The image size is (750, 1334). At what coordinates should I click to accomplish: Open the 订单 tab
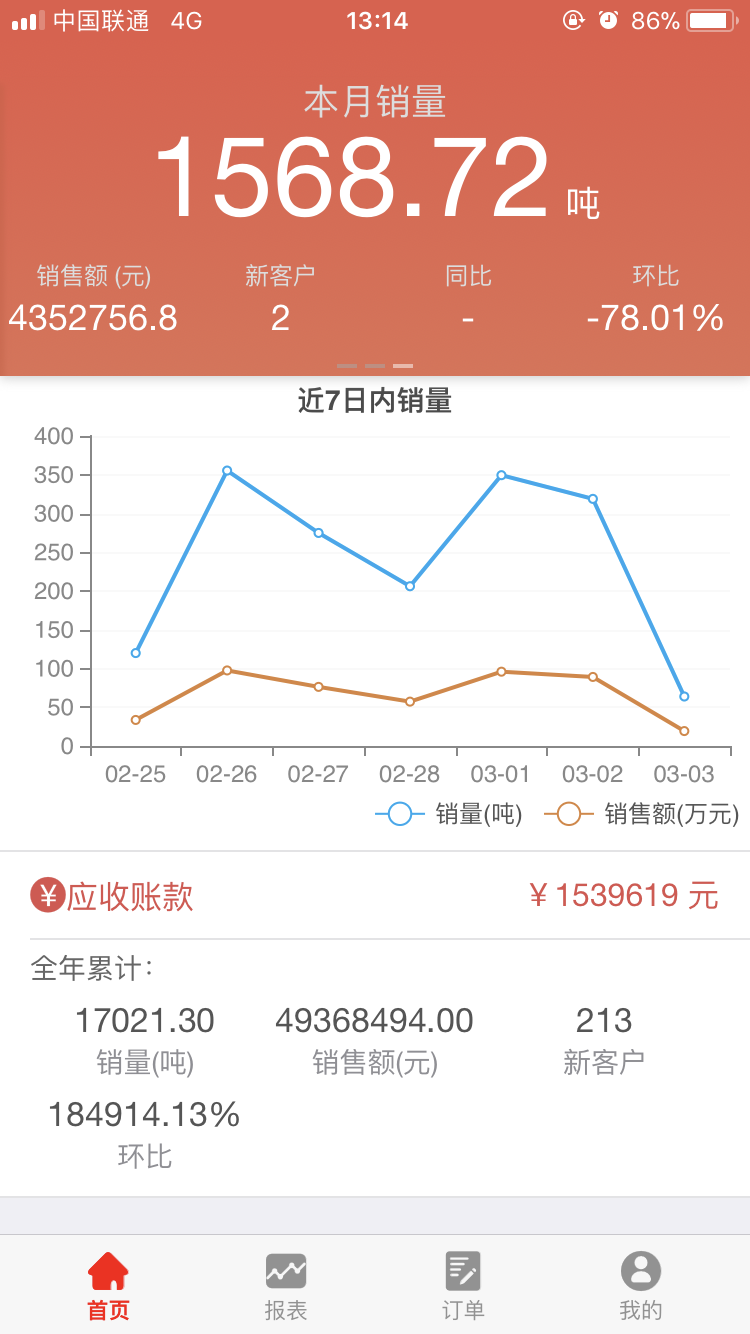[x=463, y=1285]
